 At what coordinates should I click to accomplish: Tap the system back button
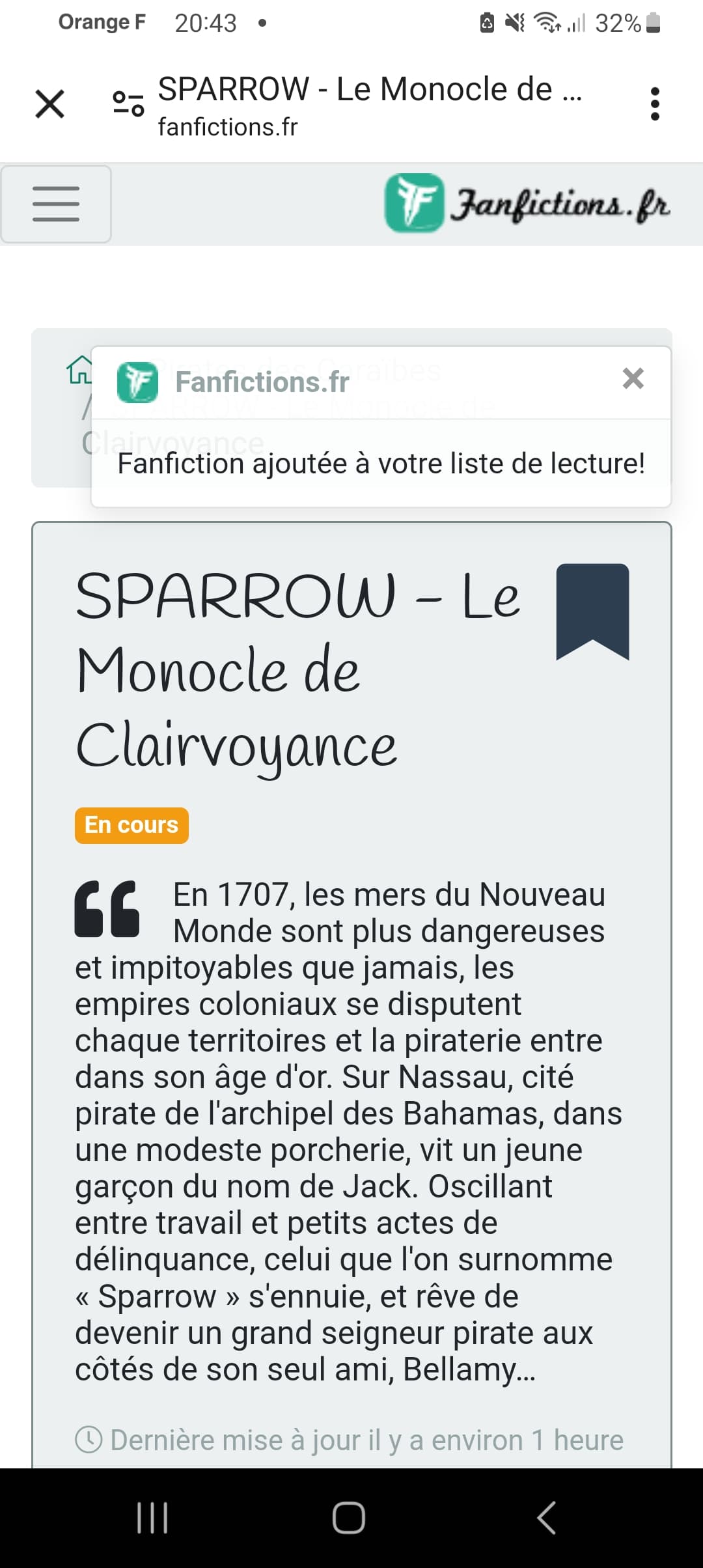[547, 1518]
